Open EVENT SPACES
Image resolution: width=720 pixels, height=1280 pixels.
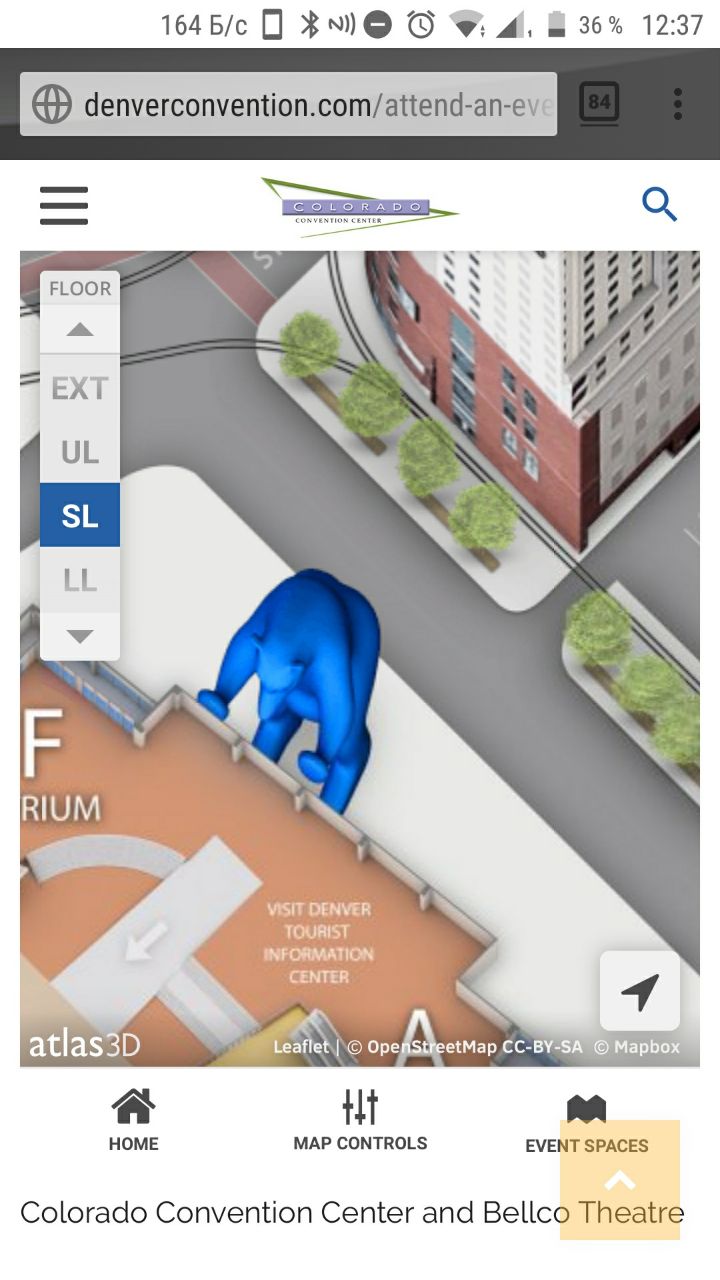tap(587, 1123)
